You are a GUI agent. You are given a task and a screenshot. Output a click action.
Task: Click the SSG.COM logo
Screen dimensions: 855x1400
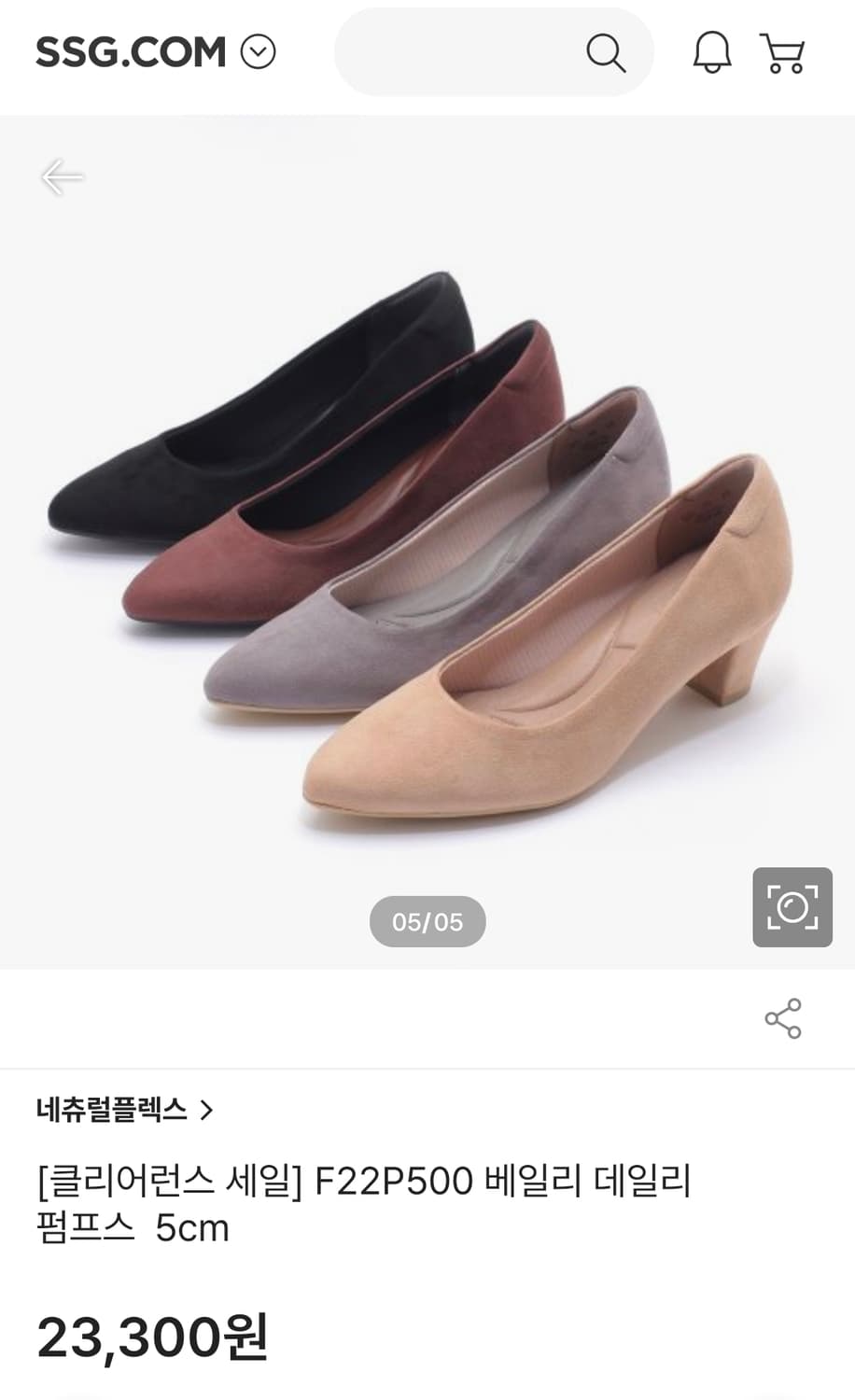pos(129,51)
